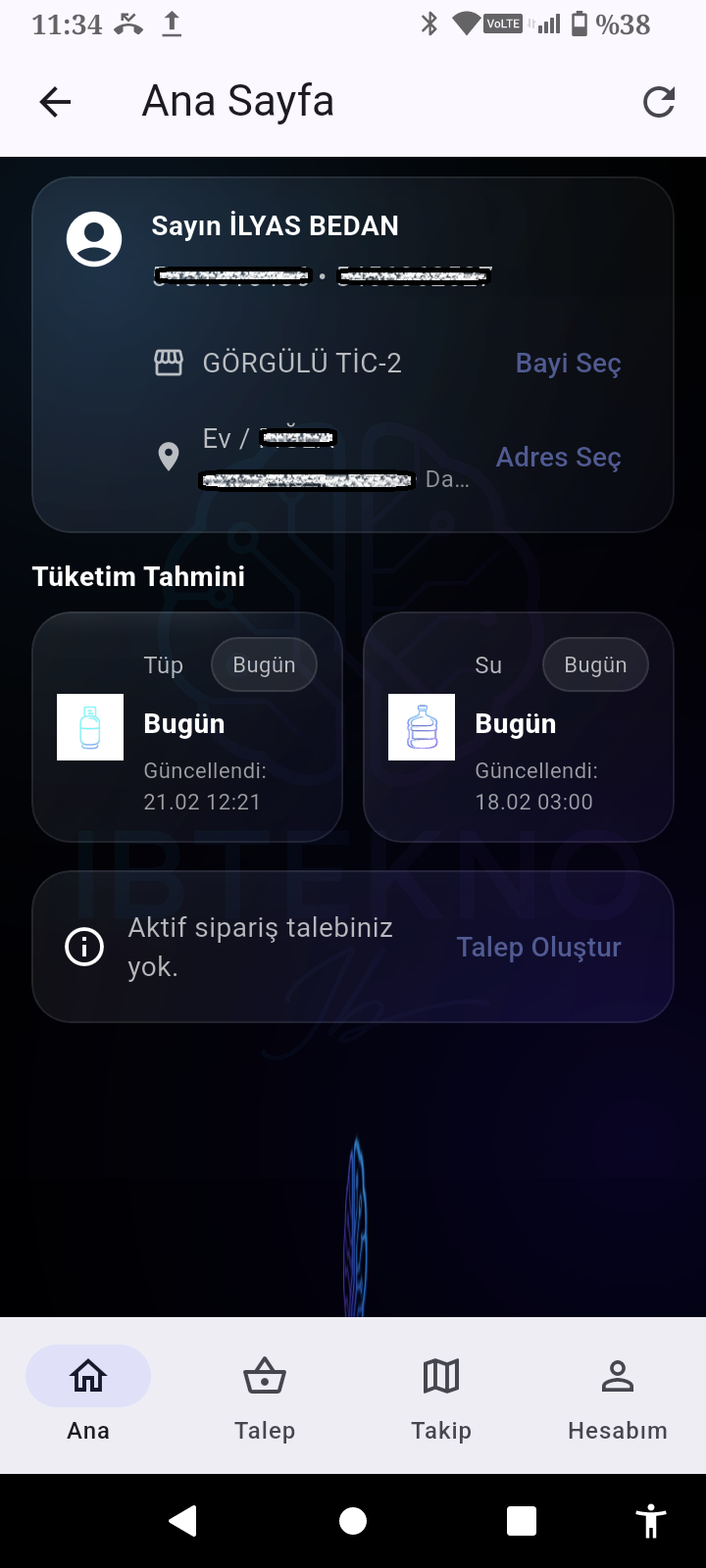This screenshot has width=706, height=1568.
Task: Tap Adres Seç to select an address
Action: point(558,457)
